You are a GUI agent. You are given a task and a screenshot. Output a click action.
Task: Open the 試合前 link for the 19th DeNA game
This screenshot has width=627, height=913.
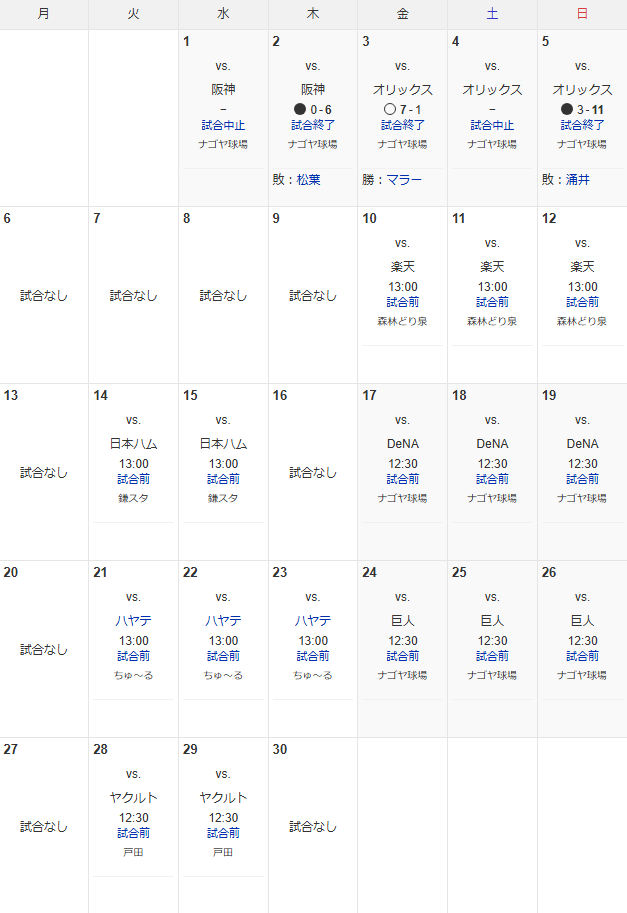582,479
